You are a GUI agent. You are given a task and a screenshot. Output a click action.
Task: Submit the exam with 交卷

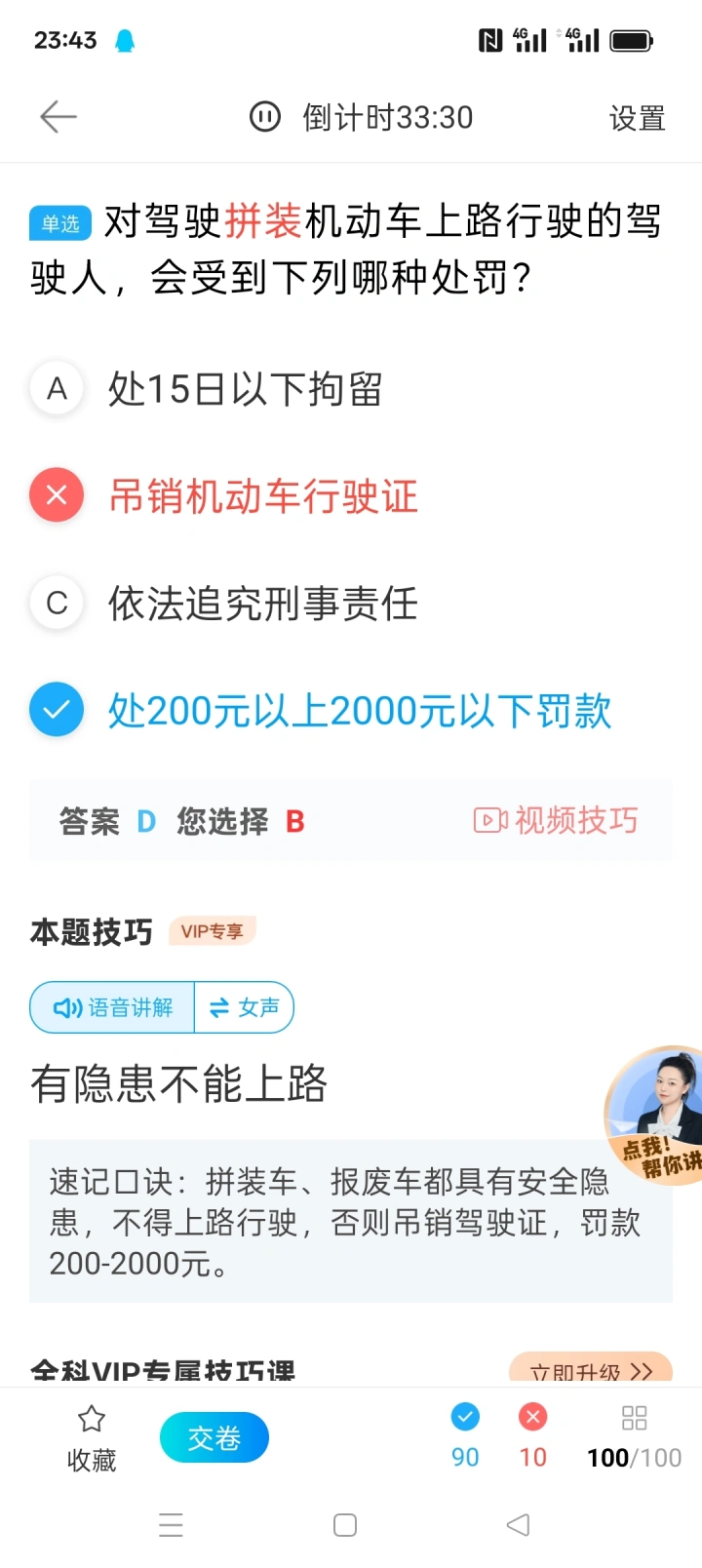pyautogui.click(x=214, y=1437)
